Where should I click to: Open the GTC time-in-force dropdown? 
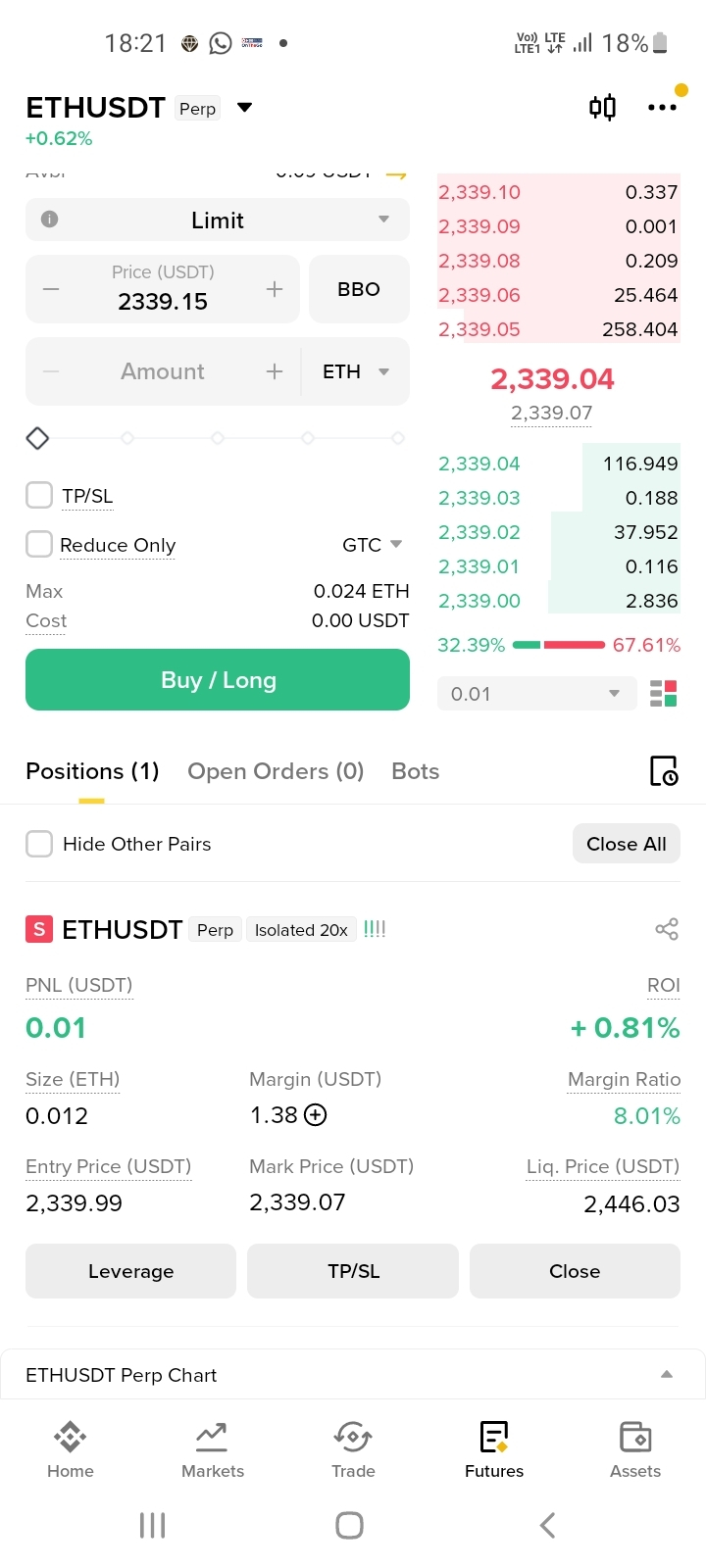pos(373,545)
